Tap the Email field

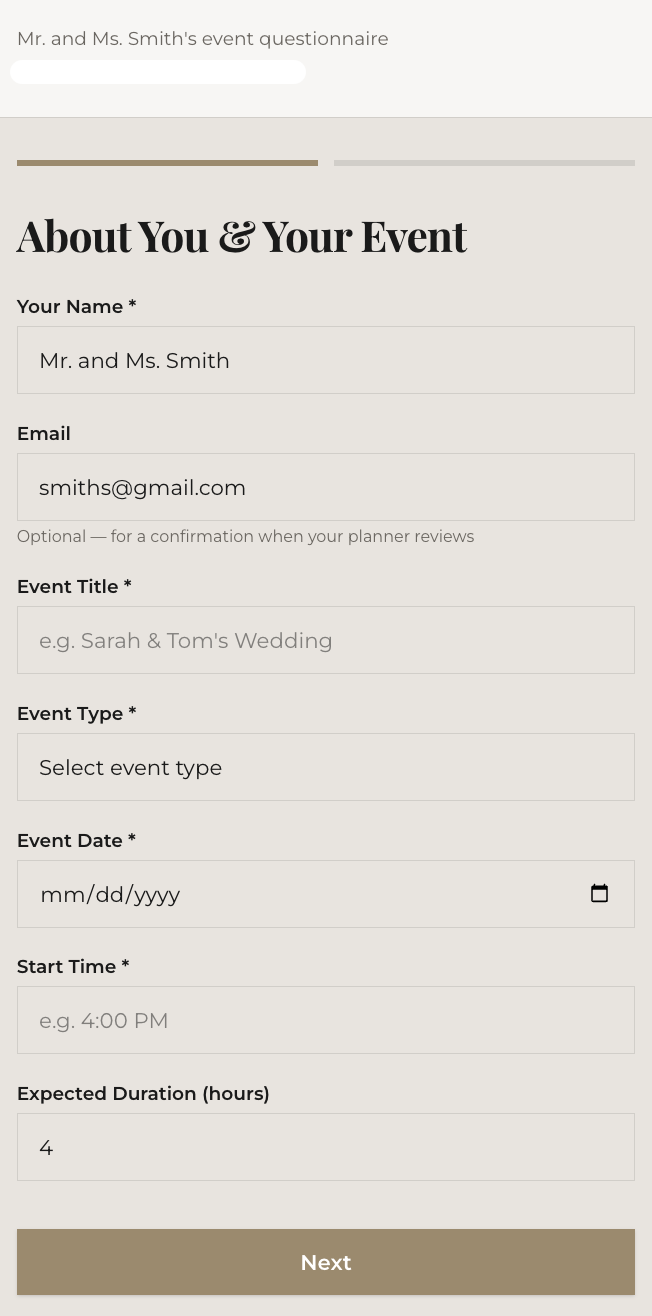(x=325, y=487)
